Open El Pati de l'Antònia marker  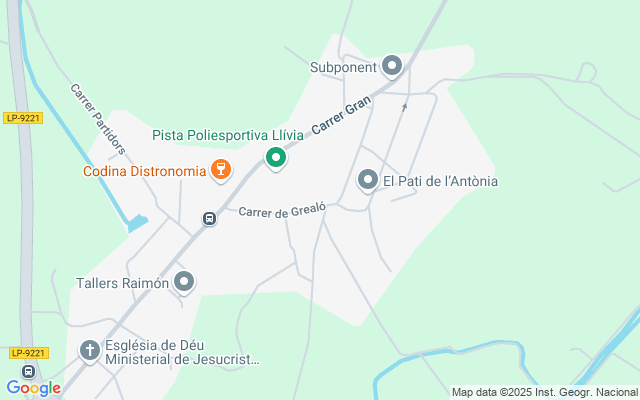tap(368, 180)
